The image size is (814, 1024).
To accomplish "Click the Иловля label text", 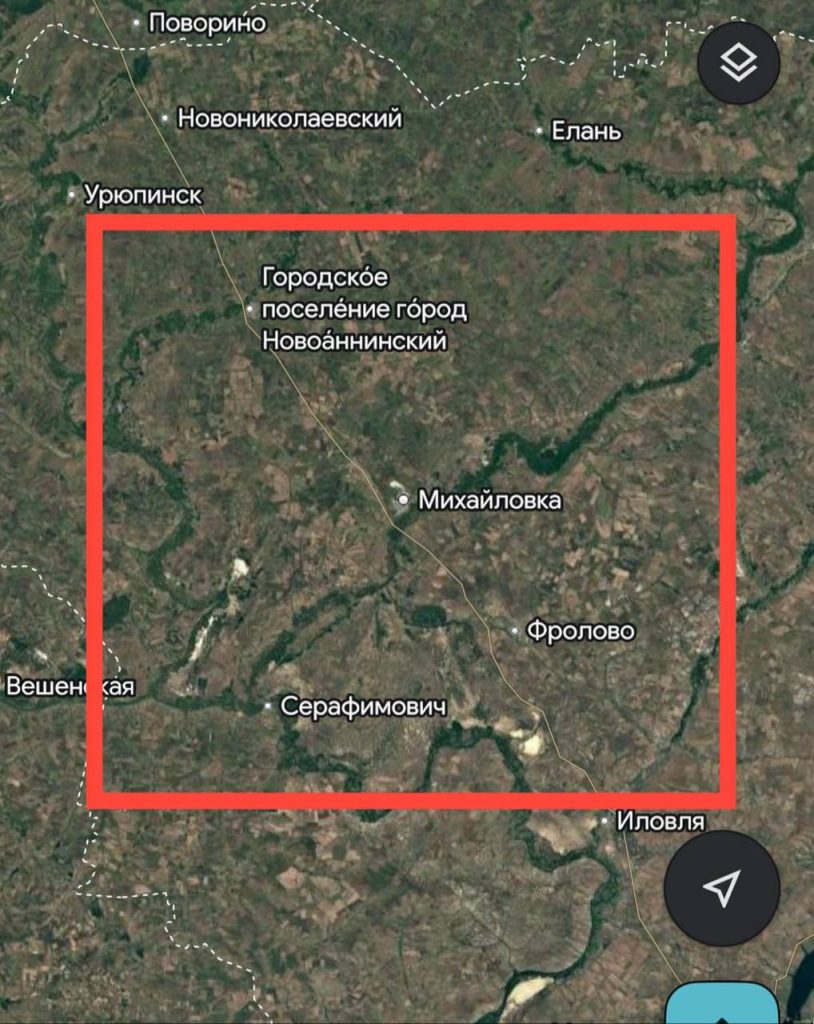I will coord(664,820).
